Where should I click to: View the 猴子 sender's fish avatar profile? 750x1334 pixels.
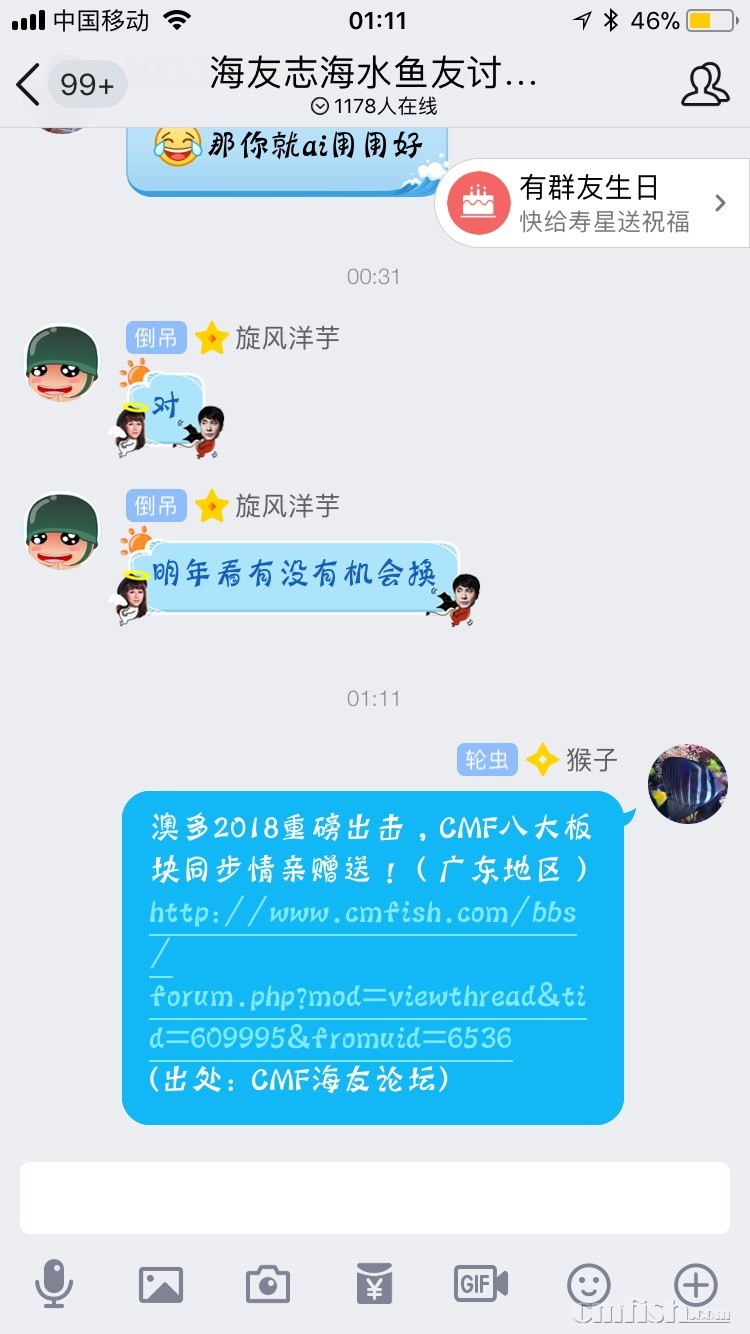[688, 783]
